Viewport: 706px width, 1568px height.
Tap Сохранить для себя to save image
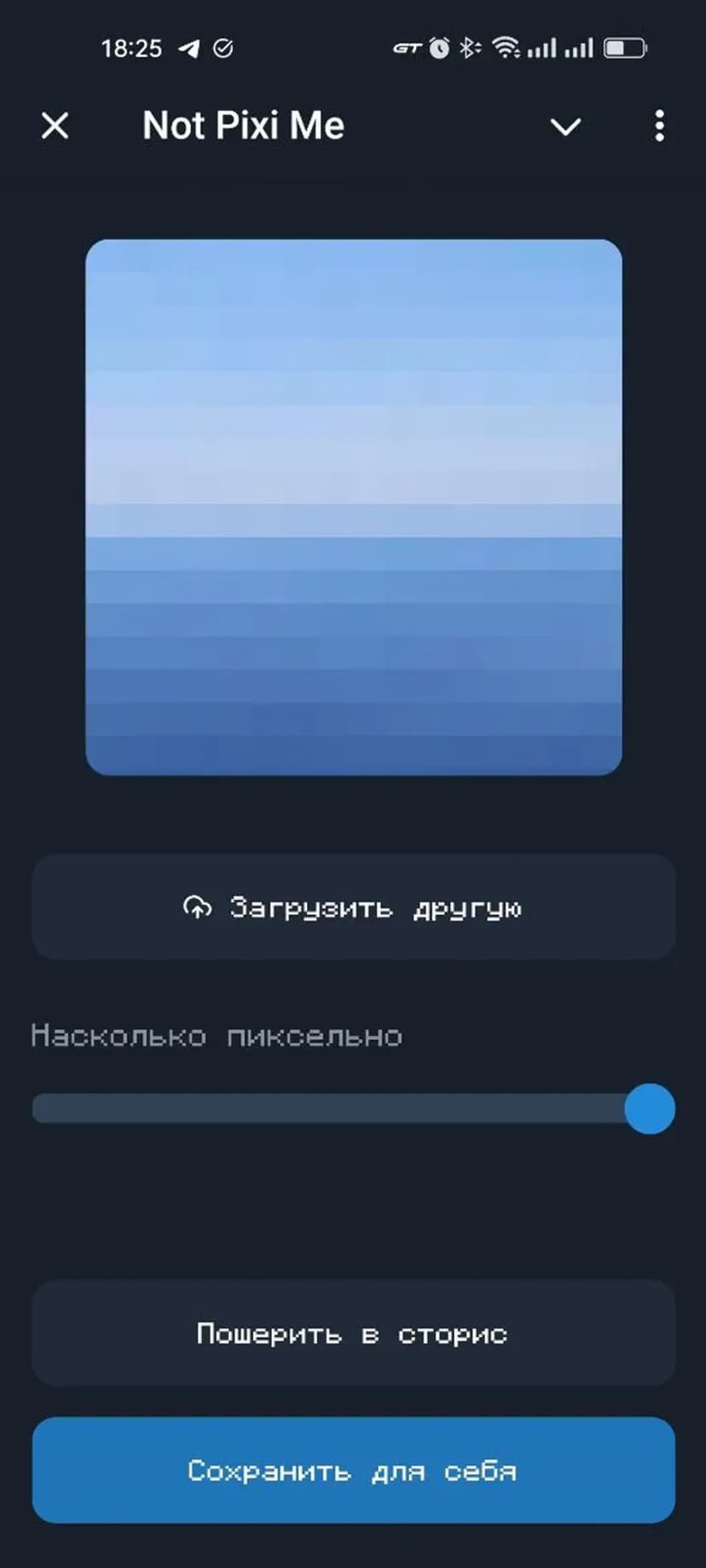click(353, 1471)
